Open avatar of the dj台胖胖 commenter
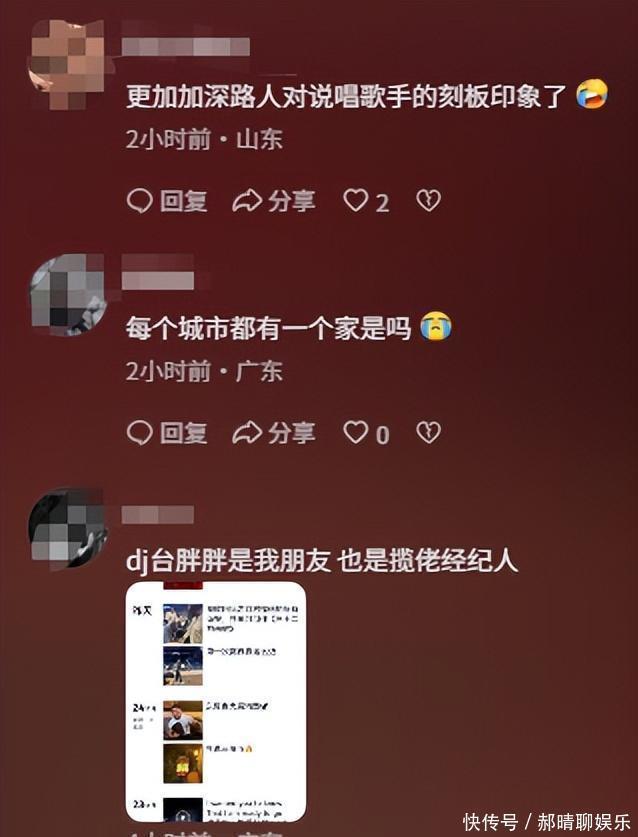638x837 pixels. coord(66,528)
